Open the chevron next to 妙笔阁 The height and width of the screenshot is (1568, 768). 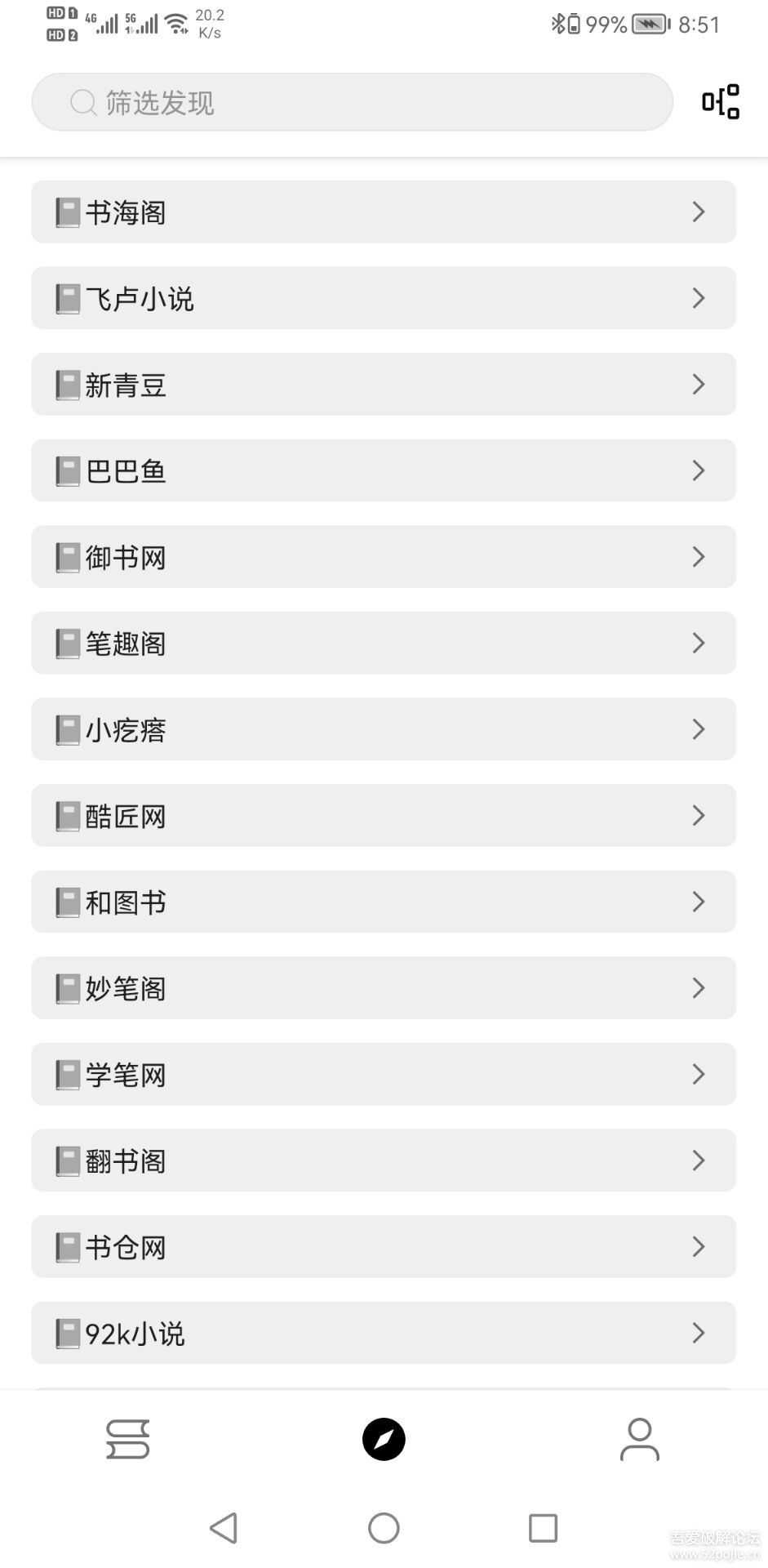[699, 988]
